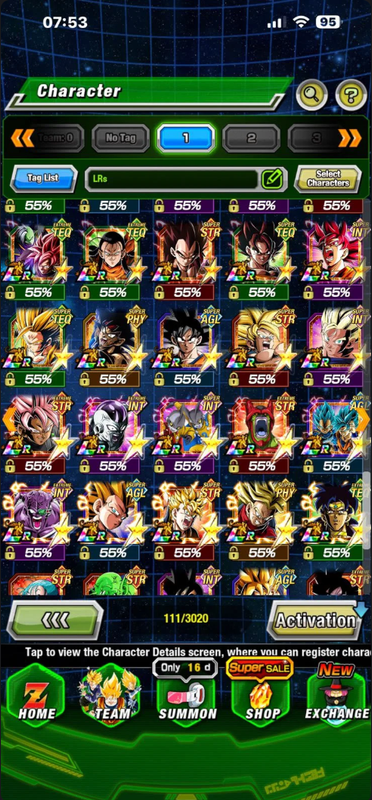Tap the green back arrows button

[55, 620]
